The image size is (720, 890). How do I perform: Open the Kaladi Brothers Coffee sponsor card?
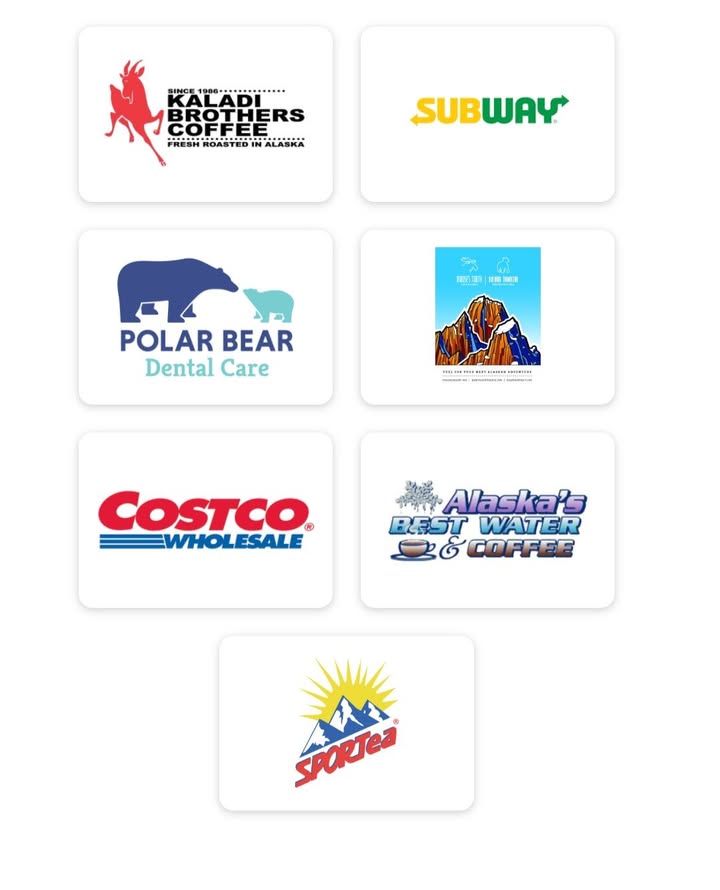[x=205, y=114]
